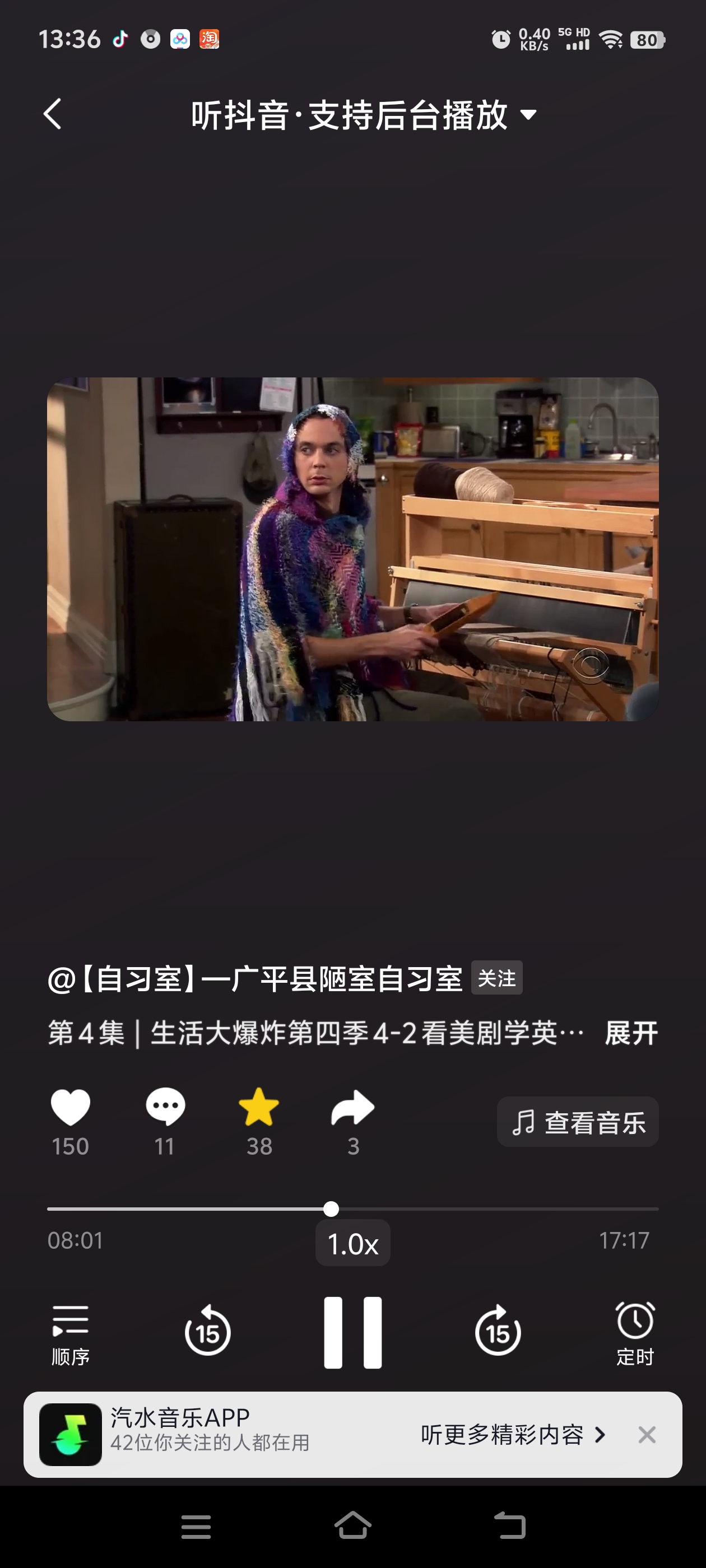This screenshot has width=706, height=1568.
Task: Switch the 顺序 play order mode
Action: [71, 1333]
